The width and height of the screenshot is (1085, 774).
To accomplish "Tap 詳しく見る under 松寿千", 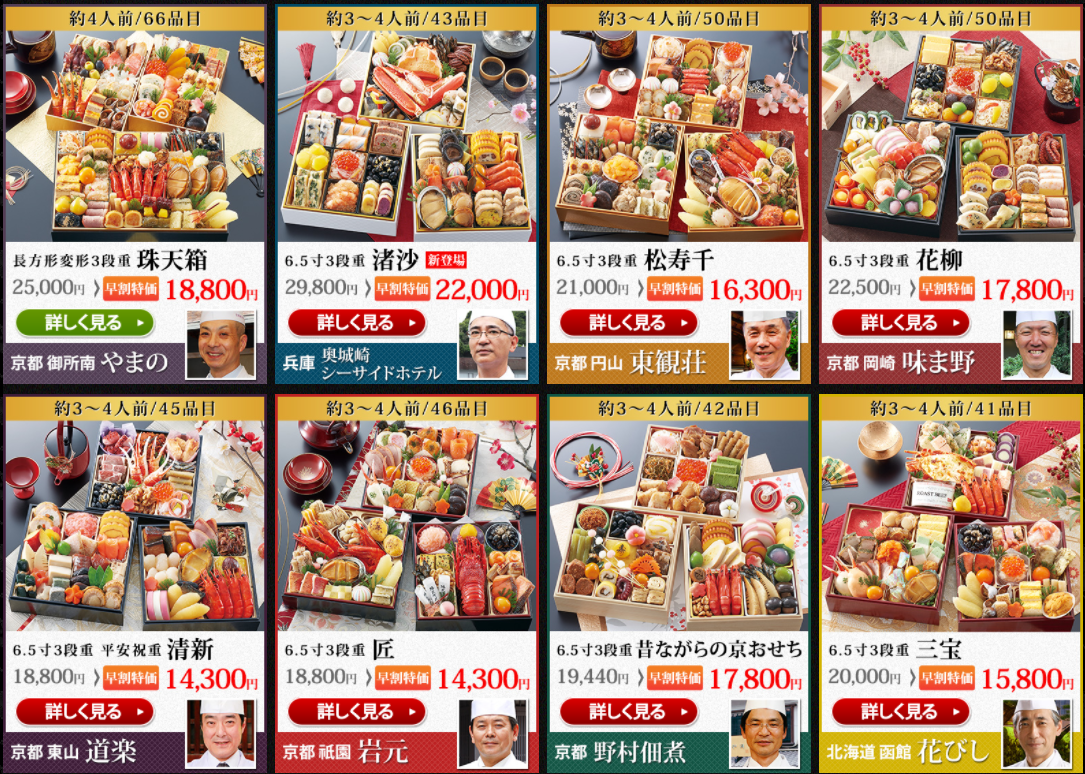I will (x=629, y=323).
